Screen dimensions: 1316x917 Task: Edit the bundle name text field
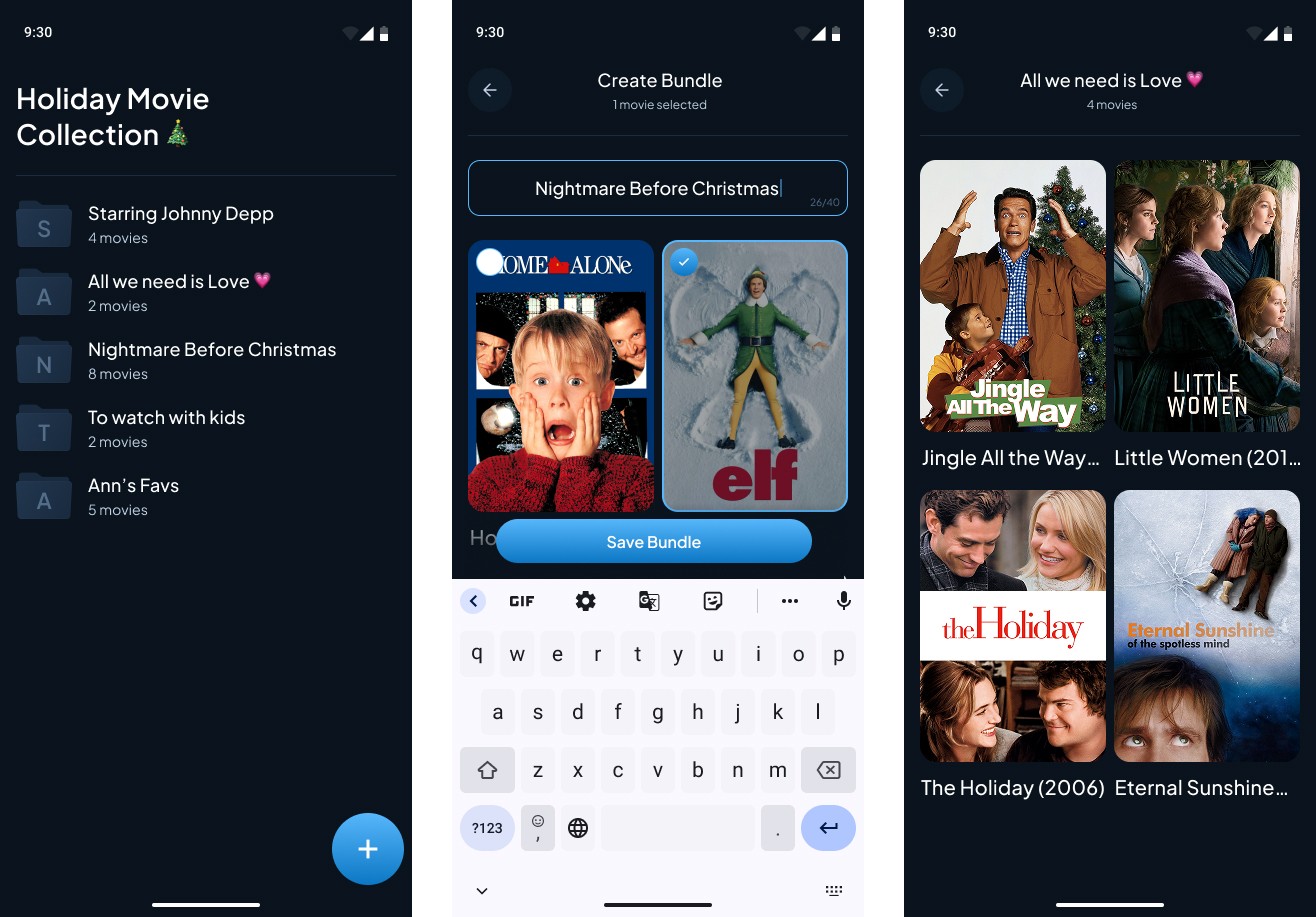[657, 188]
